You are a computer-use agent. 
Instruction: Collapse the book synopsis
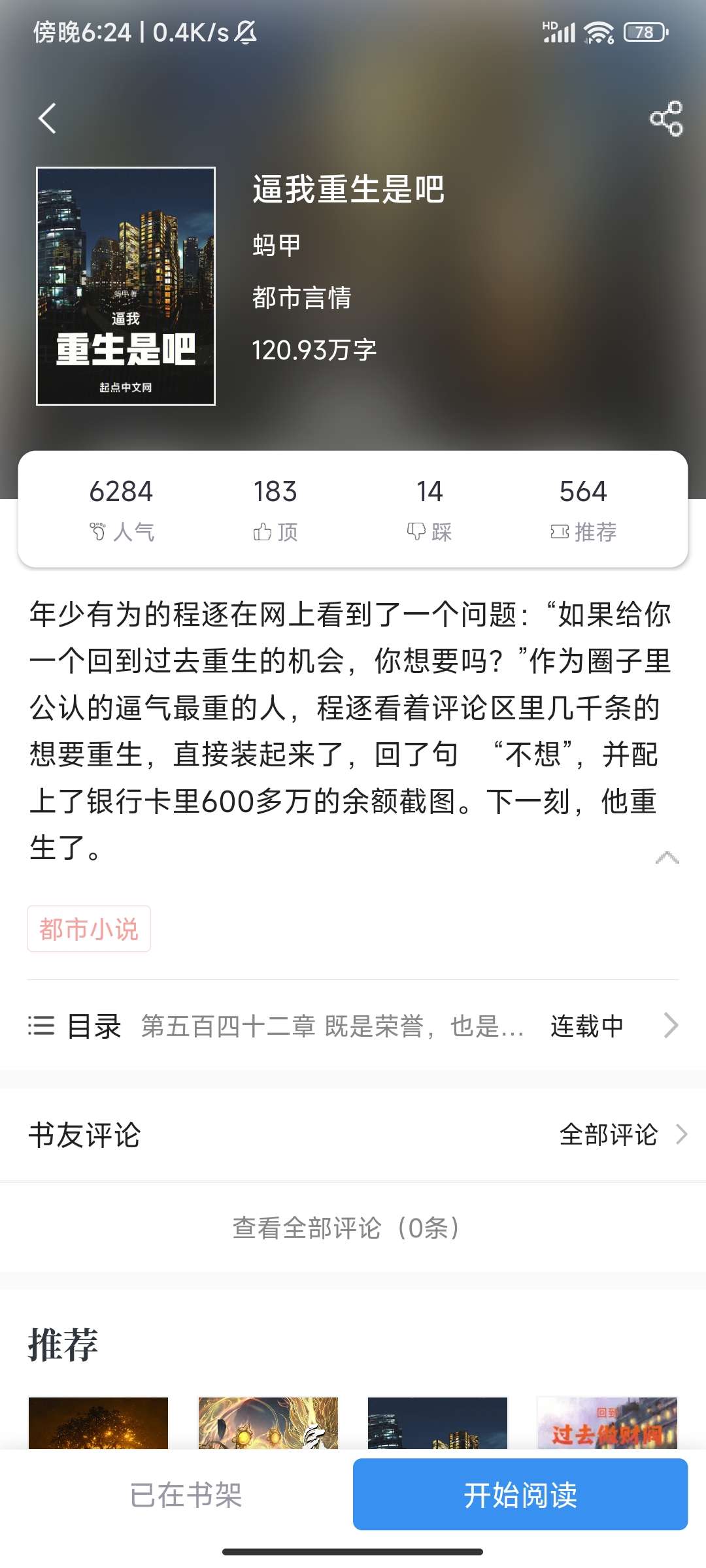pos(667,857)
